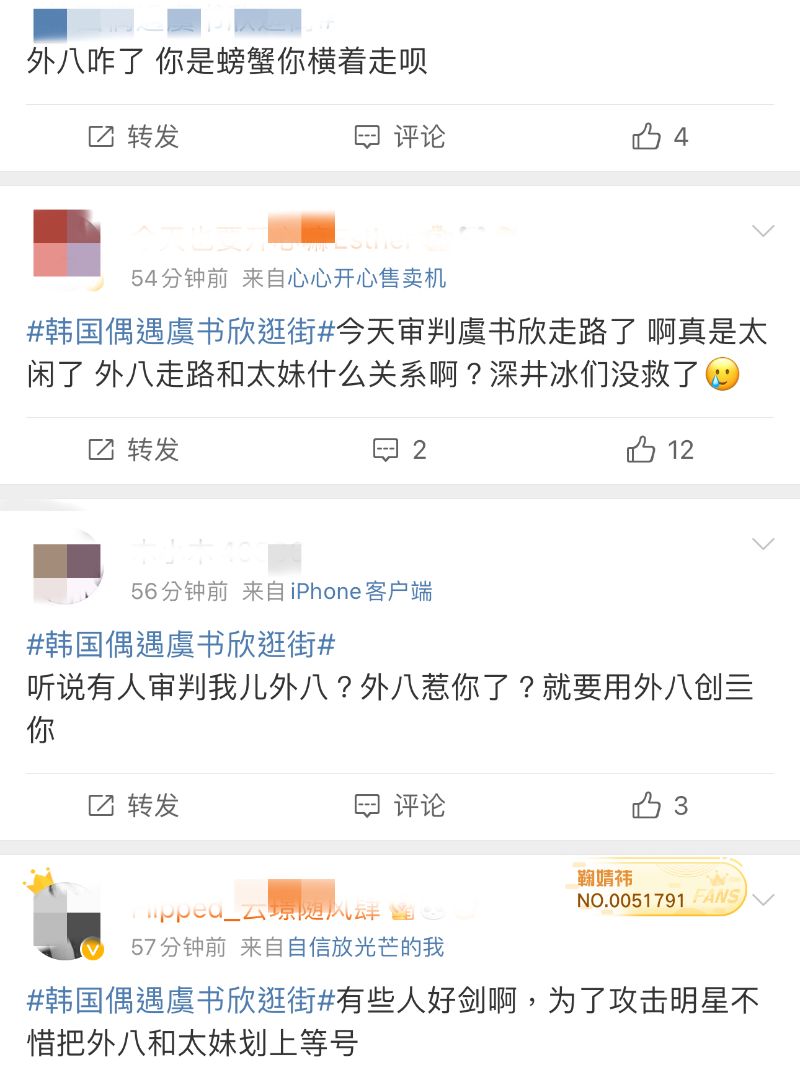The image size is (800, 1080).
Task: Expand the dropdown chevron on 56分钟前 post
Action: 763,544
